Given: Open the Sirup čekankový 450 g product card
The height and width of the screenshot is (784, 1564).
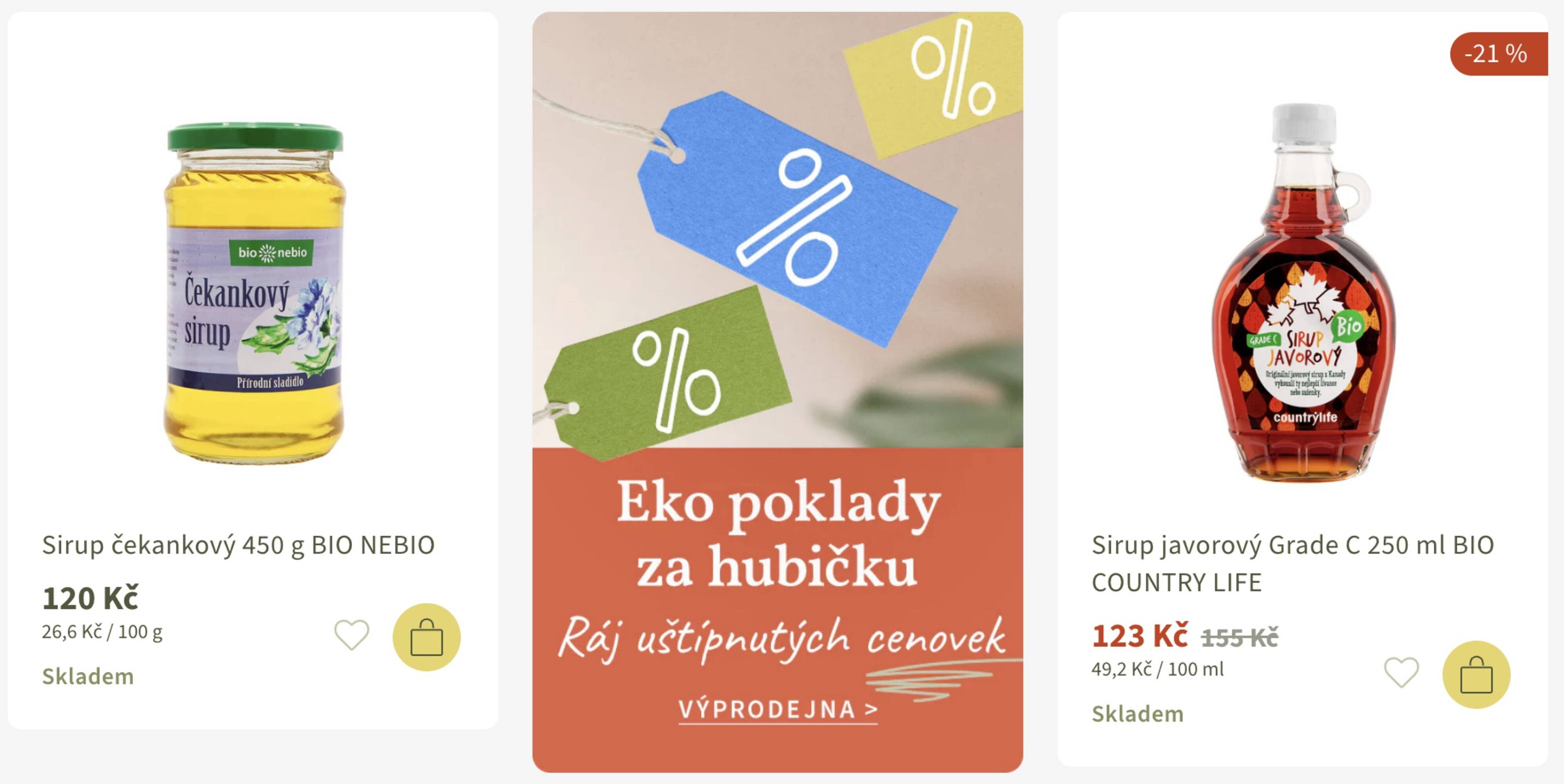Looking at the screenshot, I should (238, 545).
